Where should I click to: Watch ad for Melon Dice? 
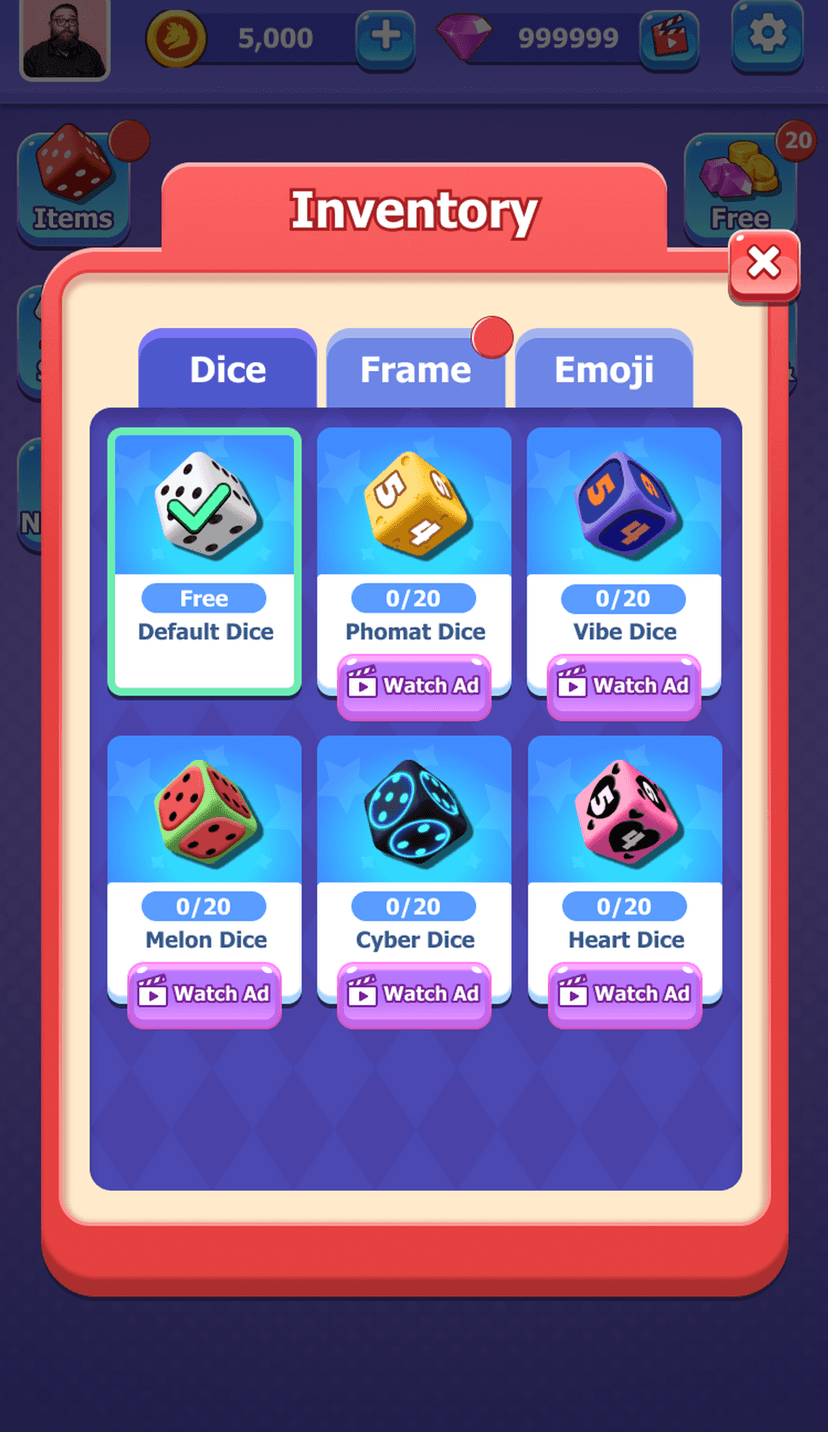(x=204, y=994)
